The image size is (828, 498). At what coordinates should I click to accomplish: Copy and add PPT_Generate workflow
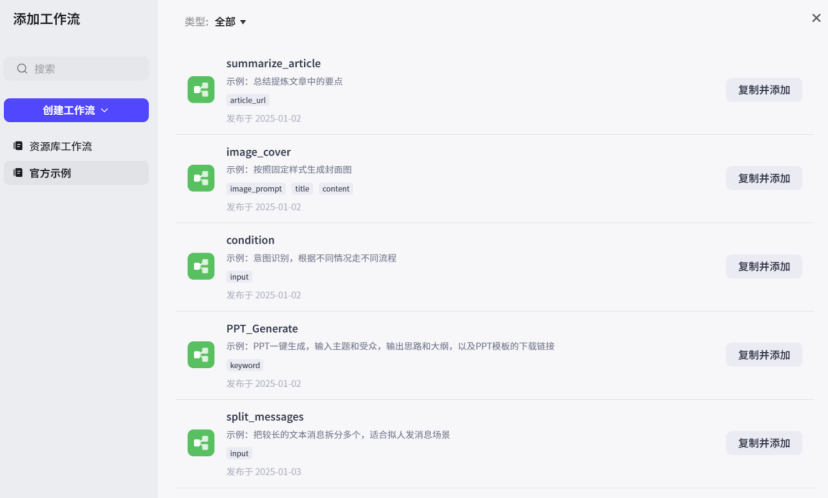coord(763,354)
